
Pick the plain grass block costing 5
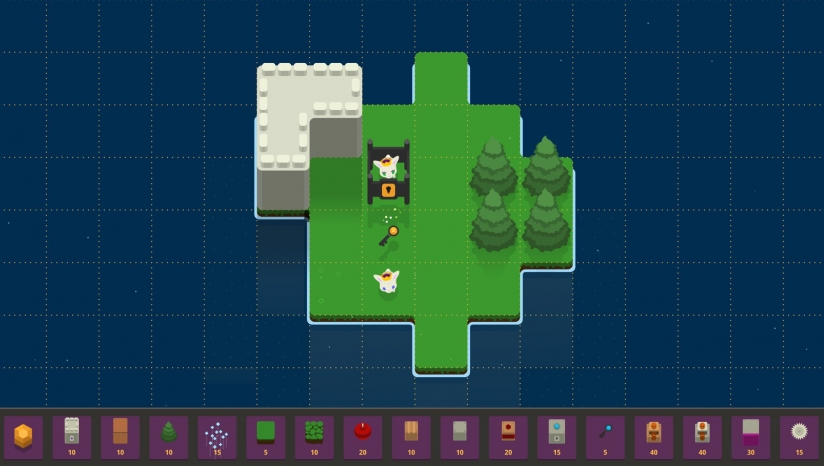pos(266,437)
